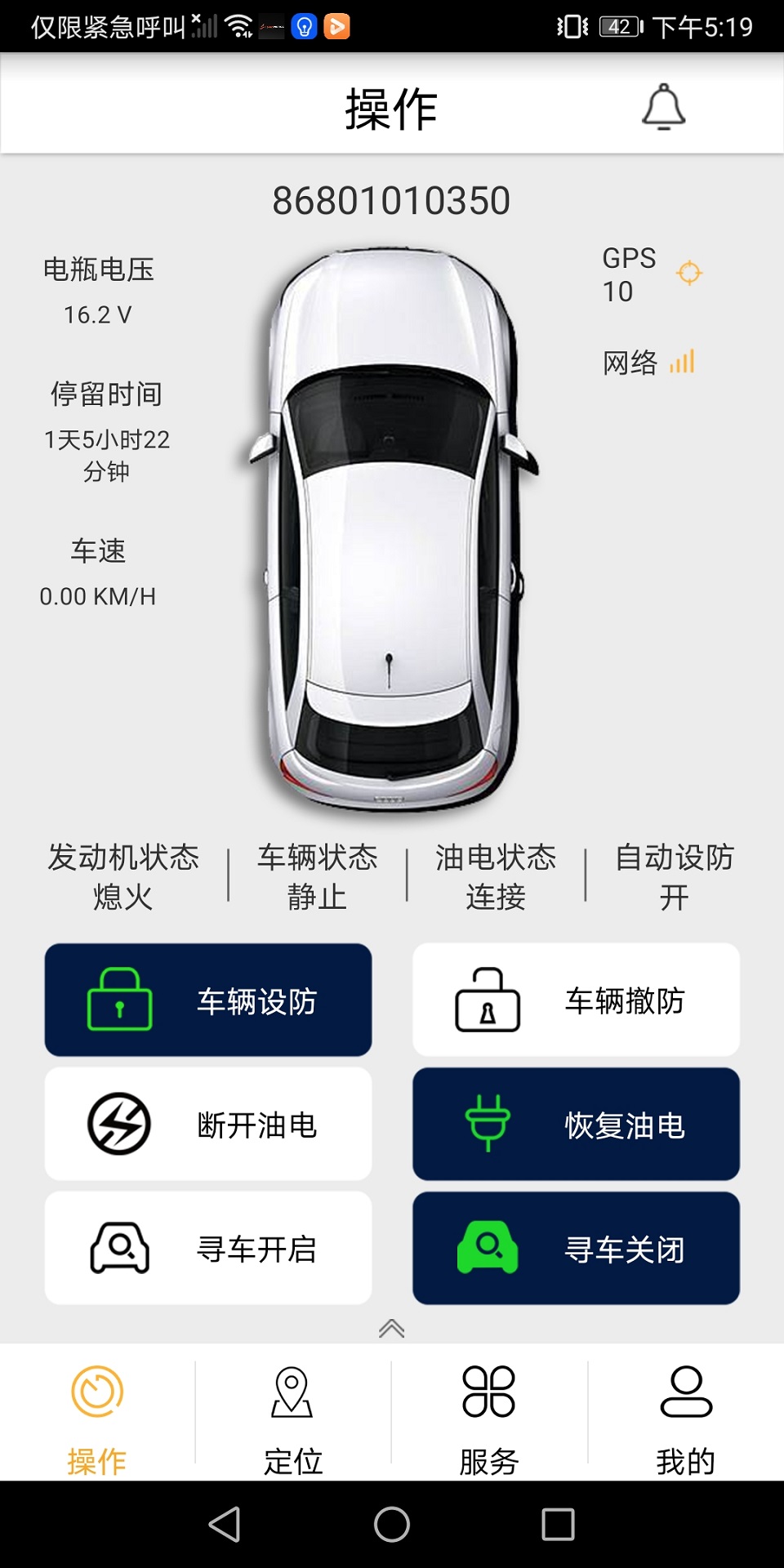Go to the system home screen
Viewport: 784px width, 1568px height.
[x=392, y=1525]
